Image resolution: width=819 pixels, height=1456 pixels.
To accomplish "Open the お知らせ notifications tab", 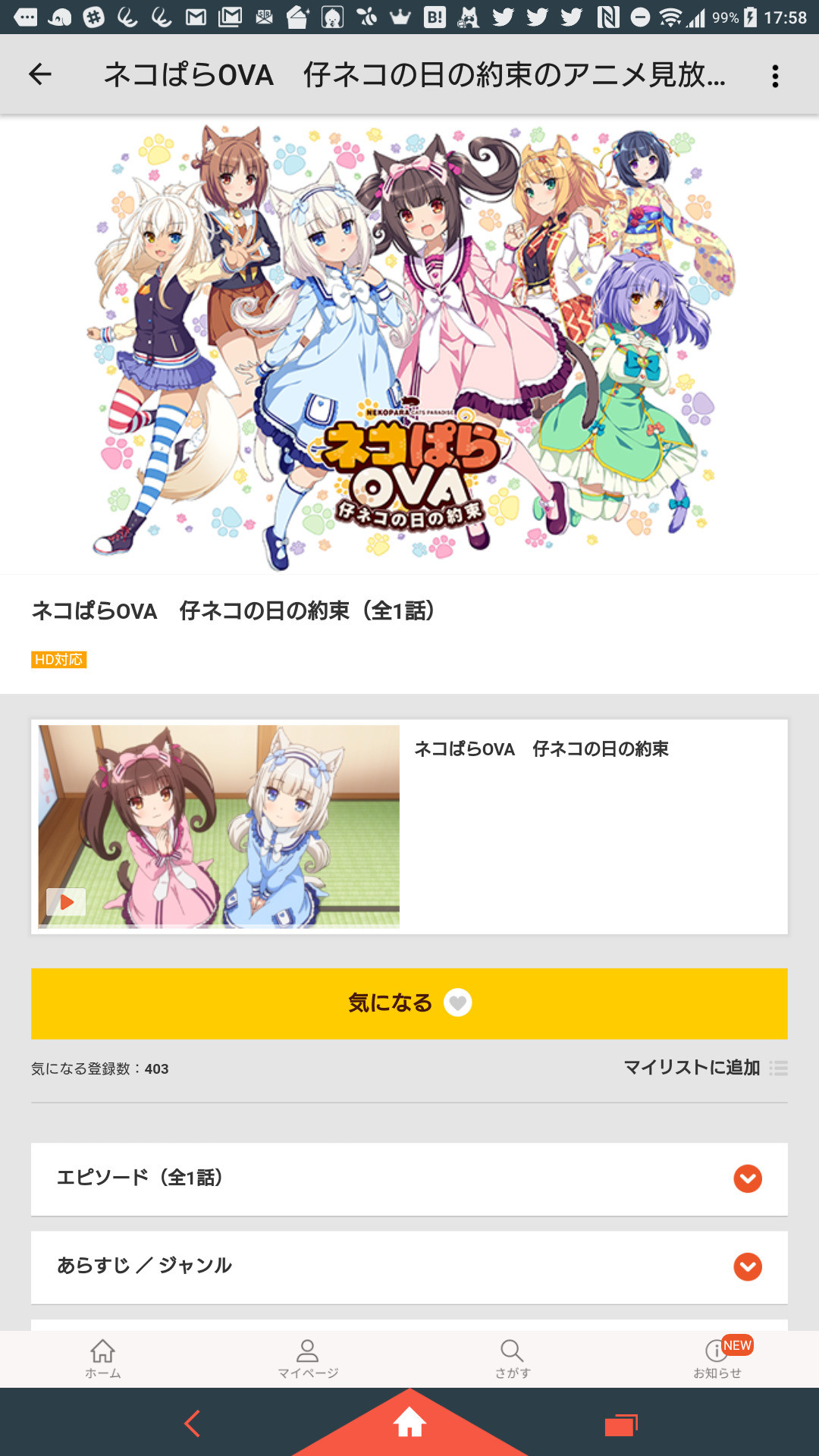I will 718,1359.
